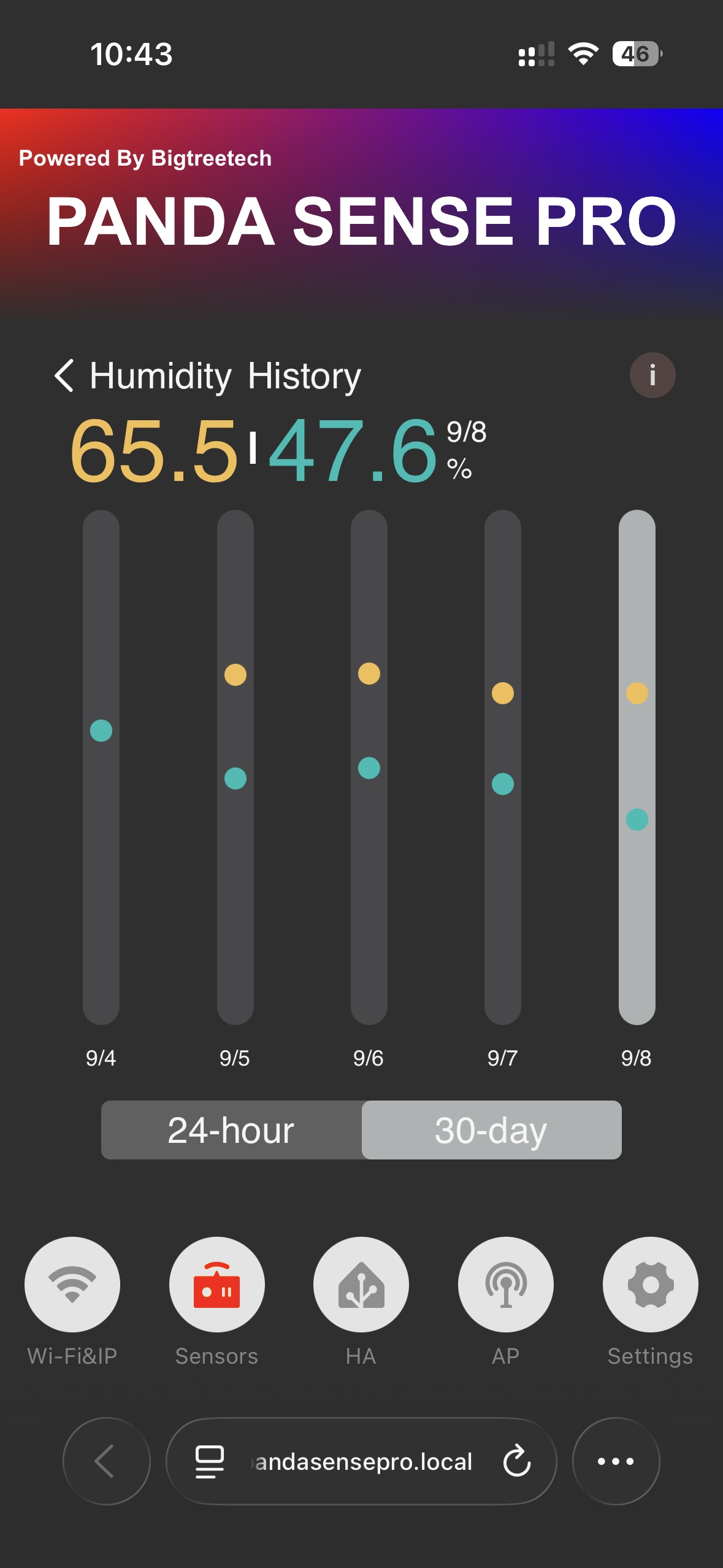
Task: Select the 9/5 humidity bar
Action: [x=235, y=767]
